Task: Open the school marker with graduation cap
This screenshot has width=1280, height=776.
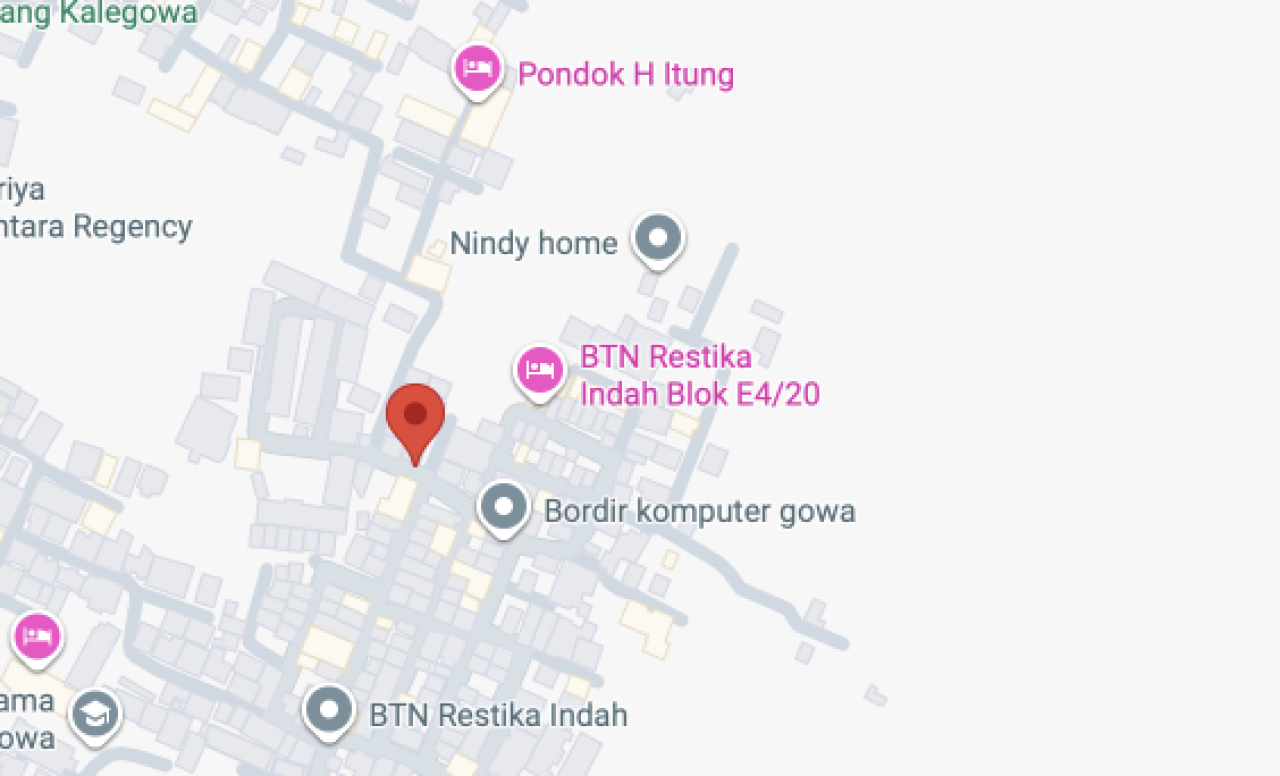Action: point(96,714)
